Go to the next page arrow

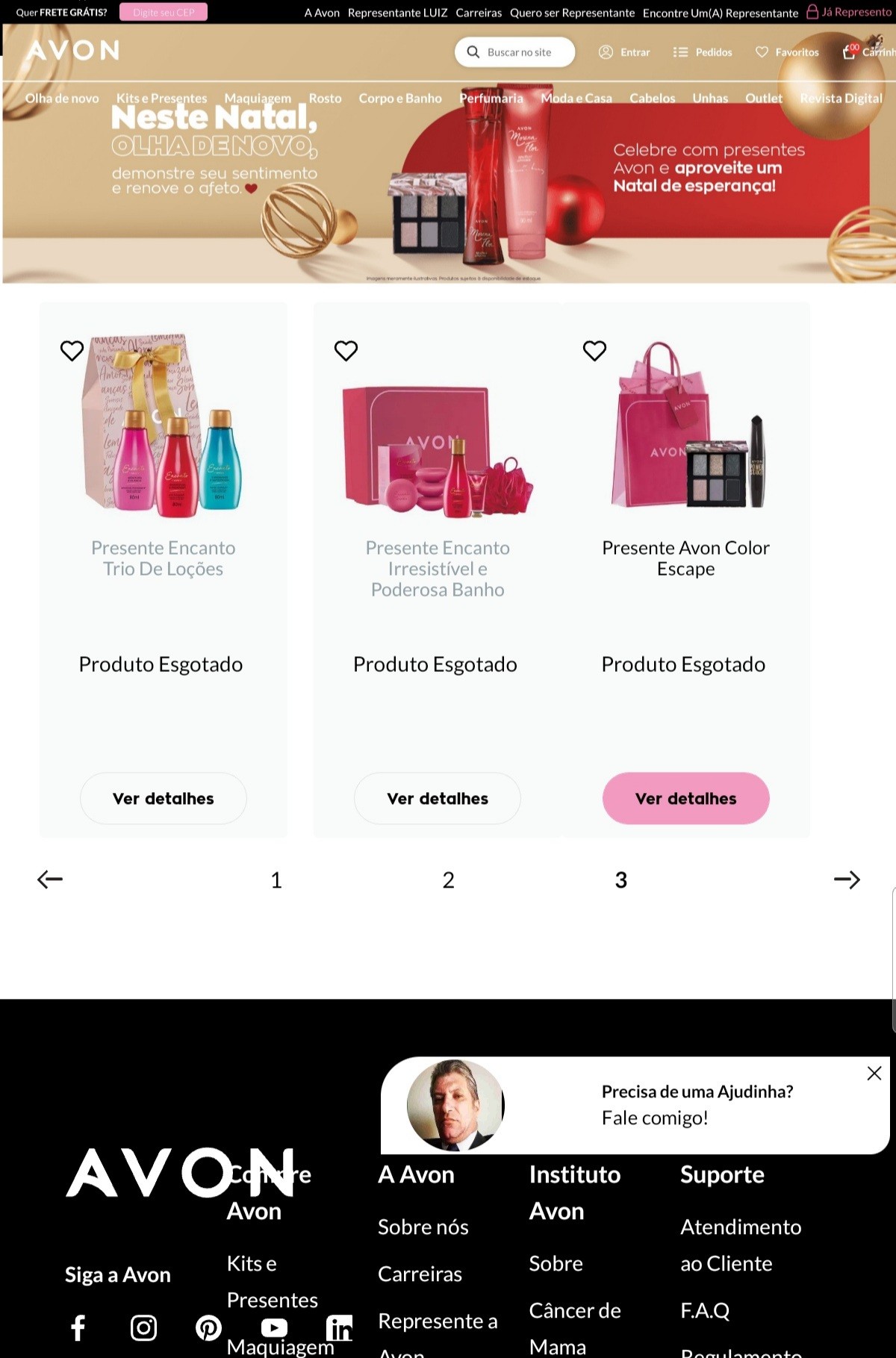(x=847, y=879)
